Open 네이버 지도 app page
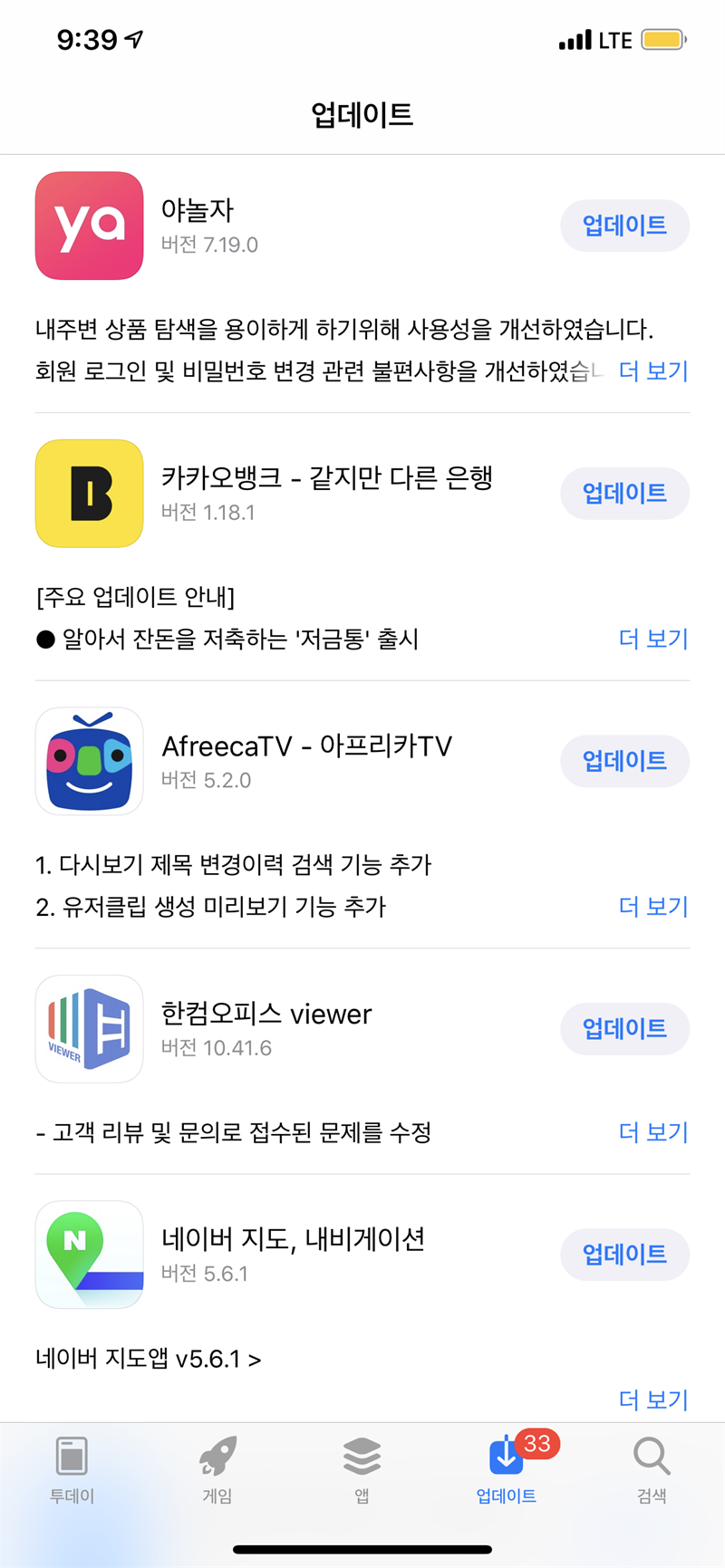Image resolution: width=725 pixels, height=1568 pixels. 89,1255
